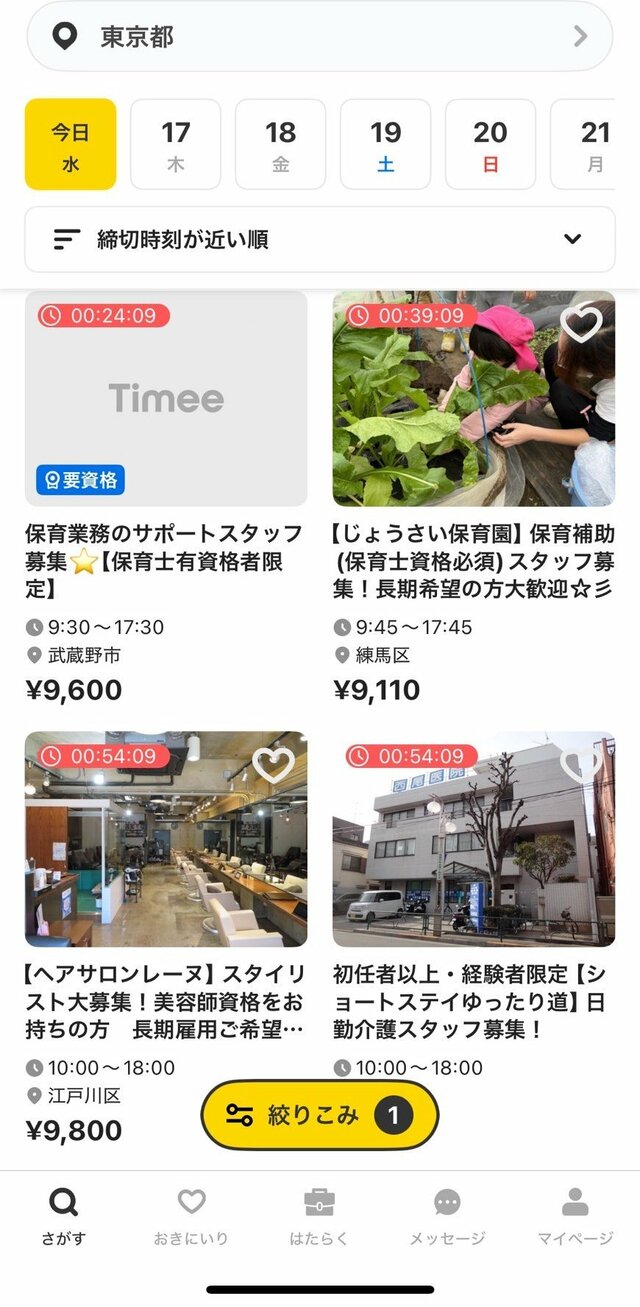The width and height of the screenshot is (640, 1307).
Task: Open the 絞りこみ filter button
Action: (x=320, y=1115)
